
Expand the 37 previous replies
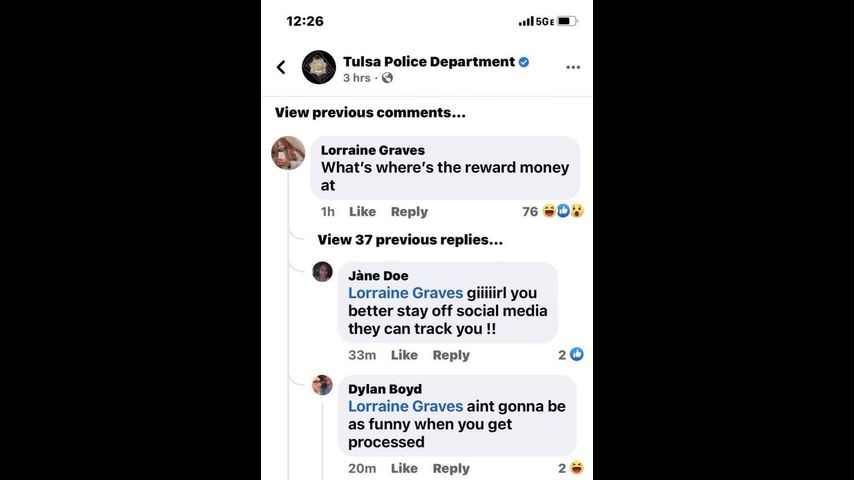point(410,240)
